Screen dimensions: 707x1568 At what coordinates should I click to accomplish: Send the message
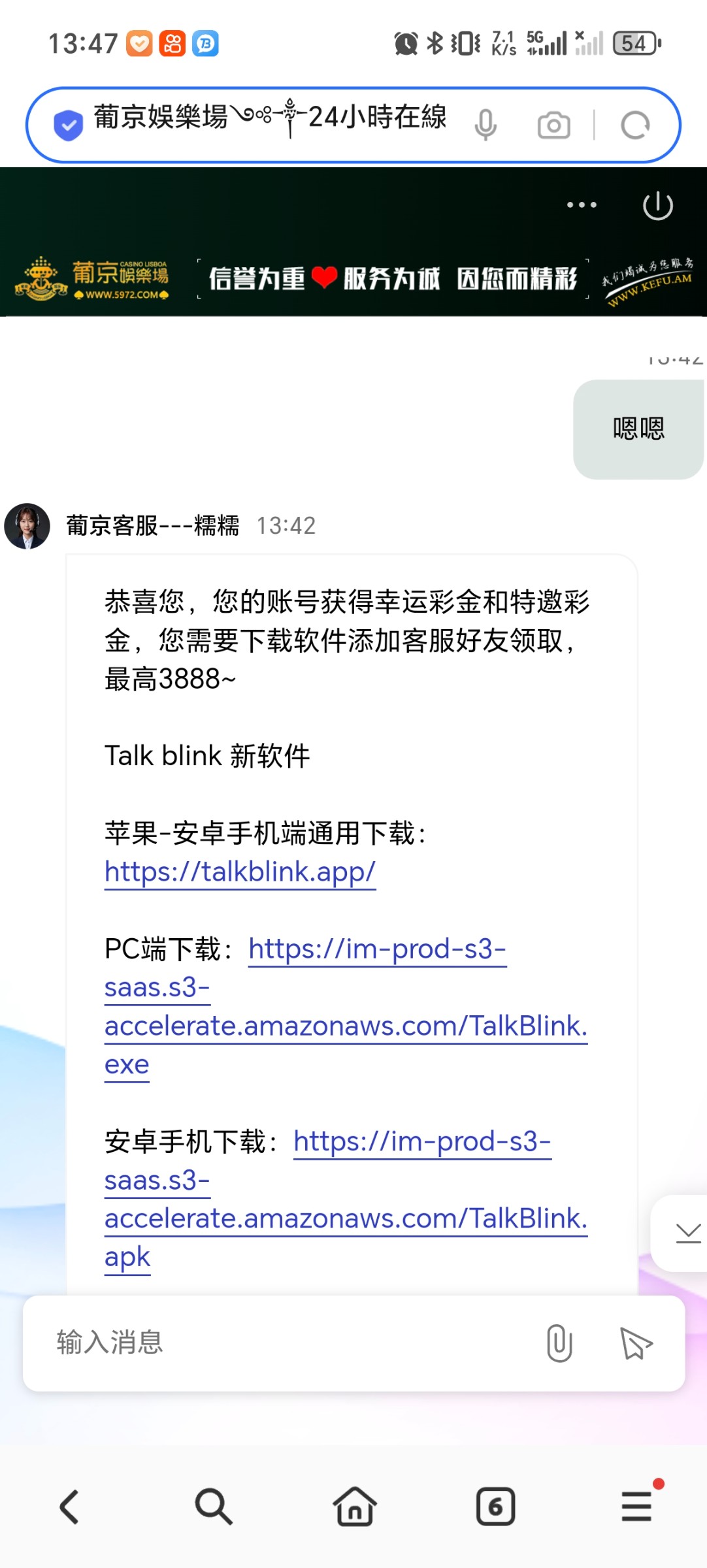[x=636, y=1343]
